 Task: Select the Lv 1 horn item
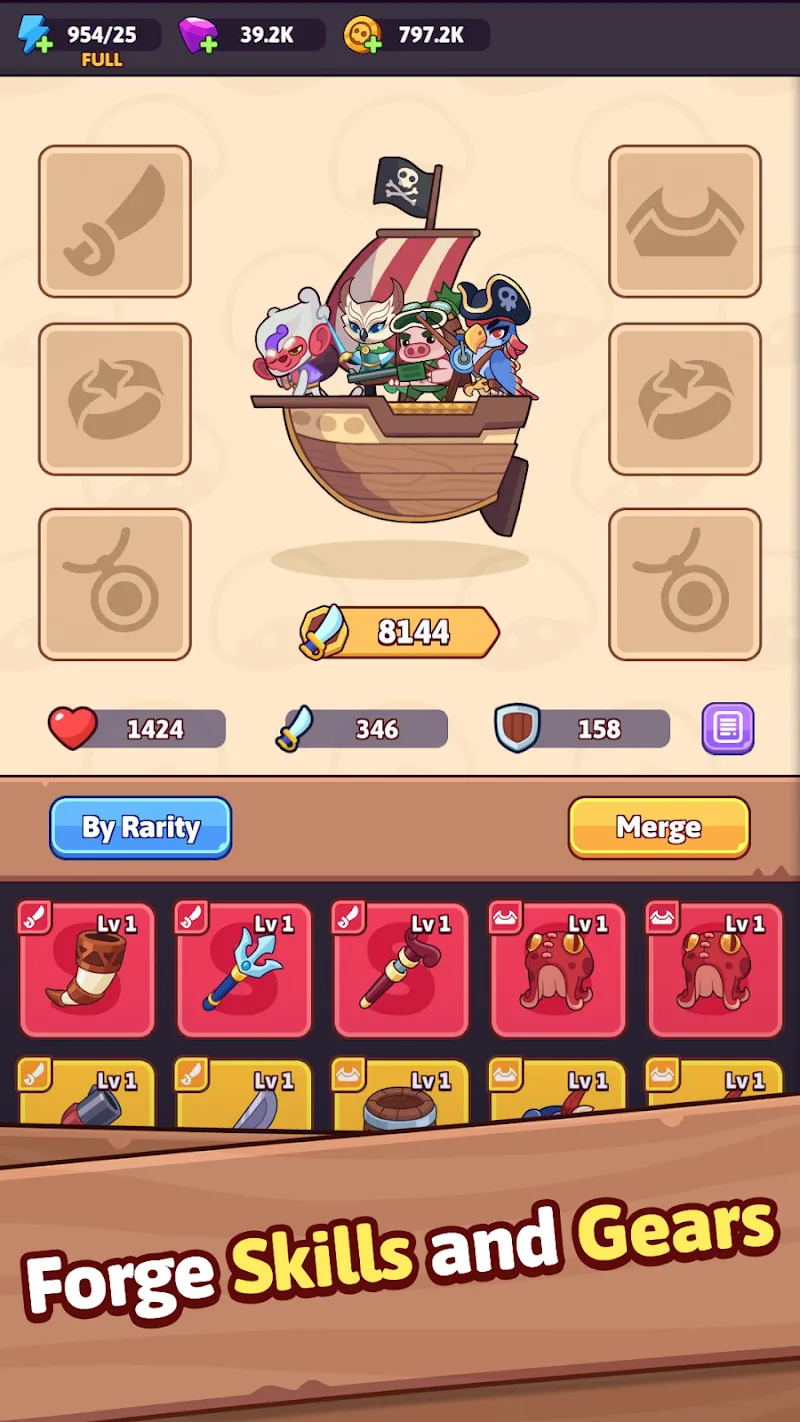(x=87, y=970)
